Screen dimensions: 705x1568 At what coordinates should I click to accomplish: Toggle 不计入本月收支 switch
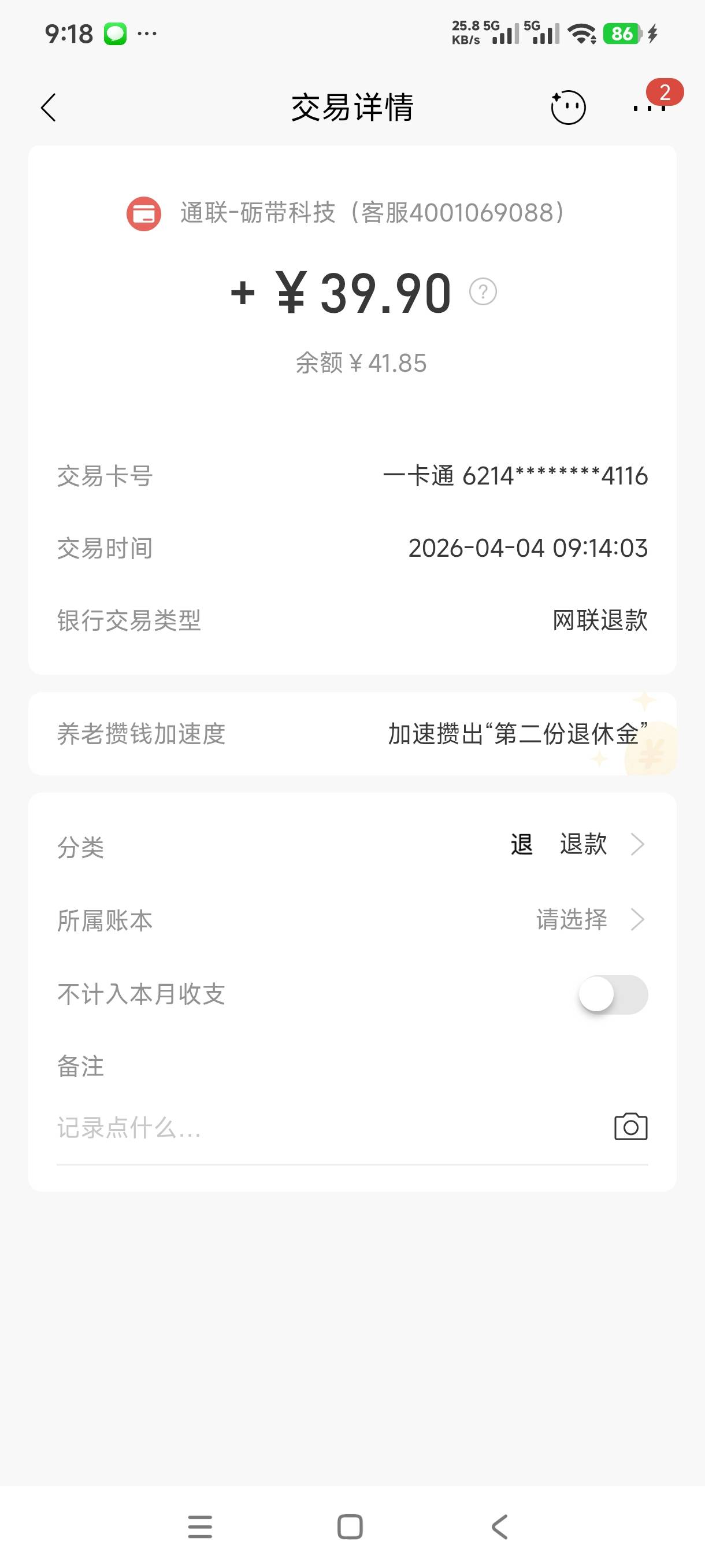tap(613, 994)
